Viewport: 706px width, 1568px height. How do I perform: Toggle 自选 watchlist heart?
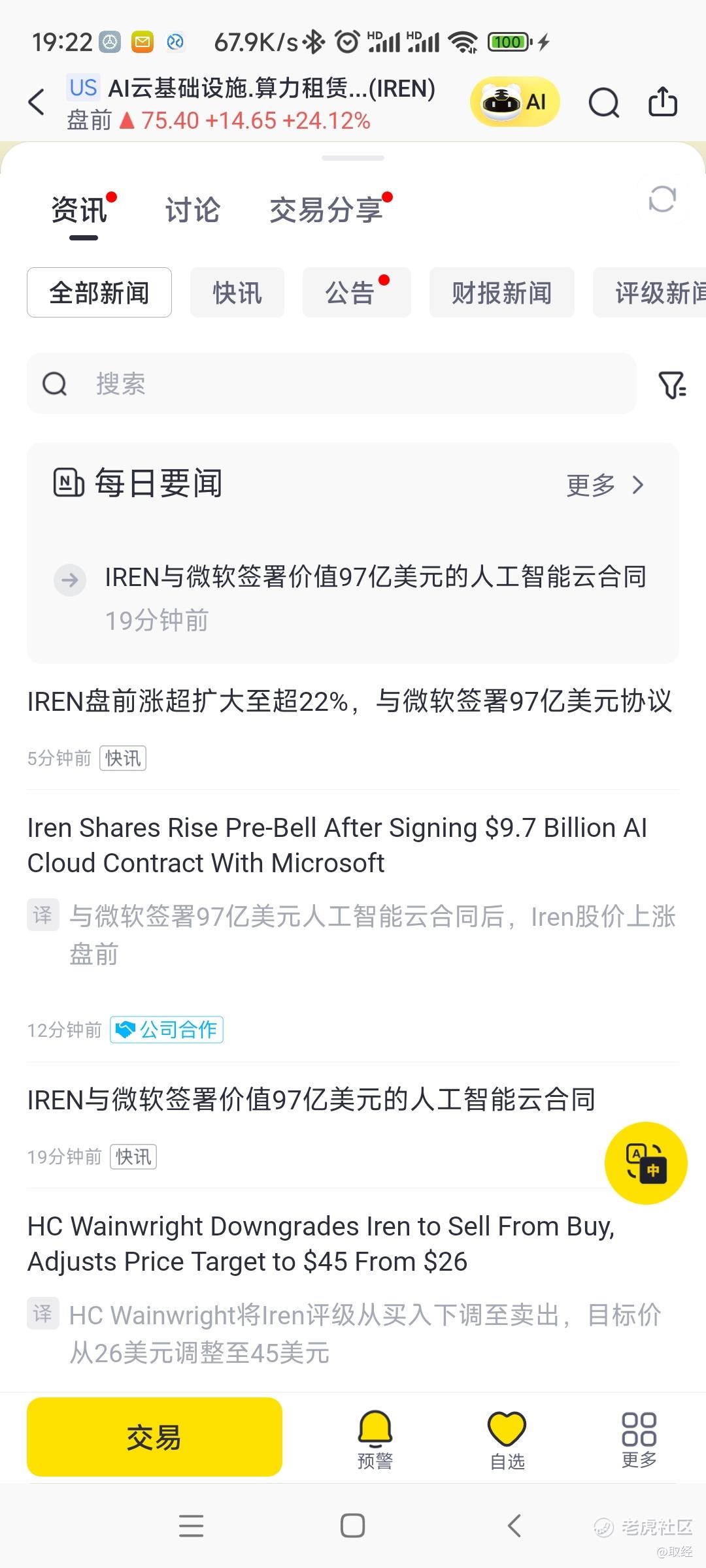pyautogui.click(x=507, y=1439)
